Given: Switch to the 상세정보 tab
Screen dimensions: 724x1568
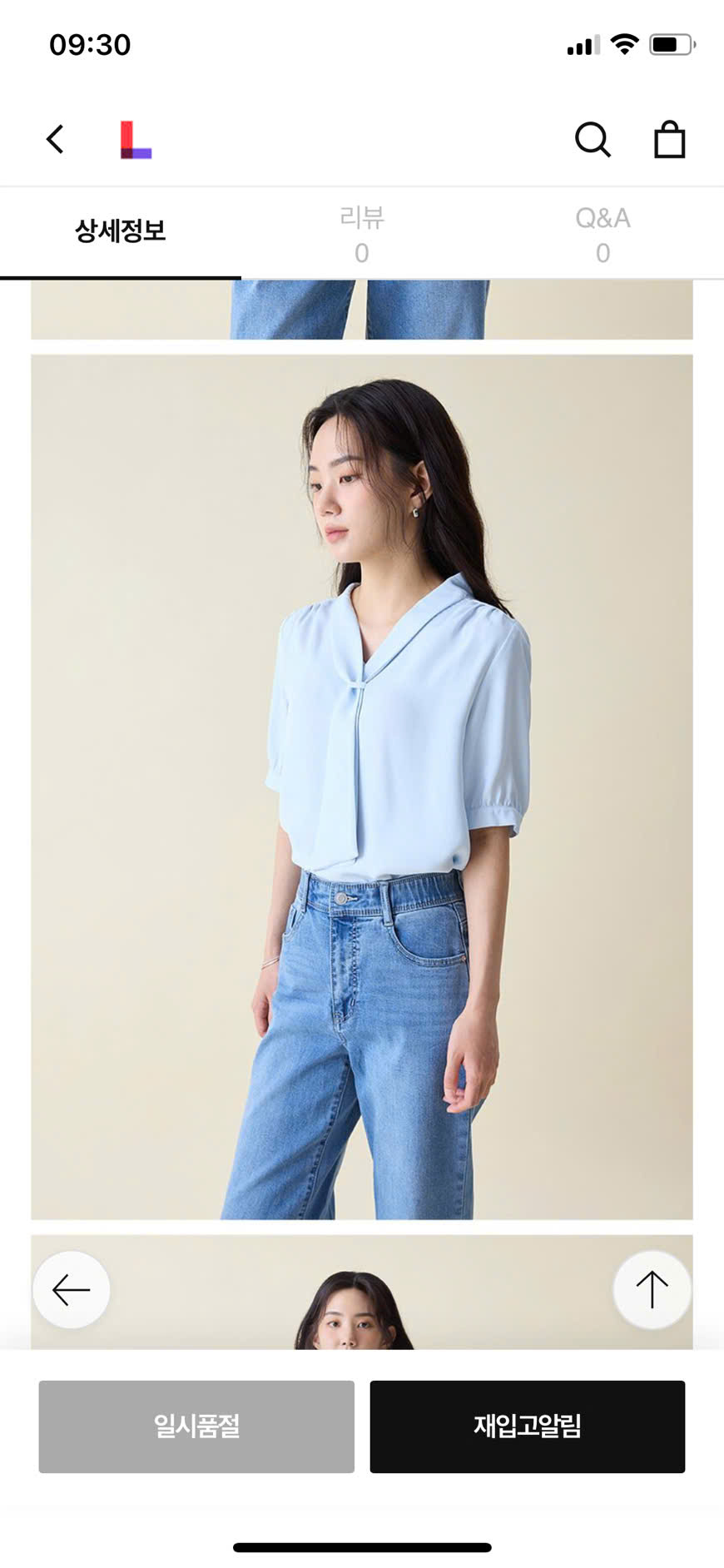Looking at the screenshot, I should click(x=121, y=231).
